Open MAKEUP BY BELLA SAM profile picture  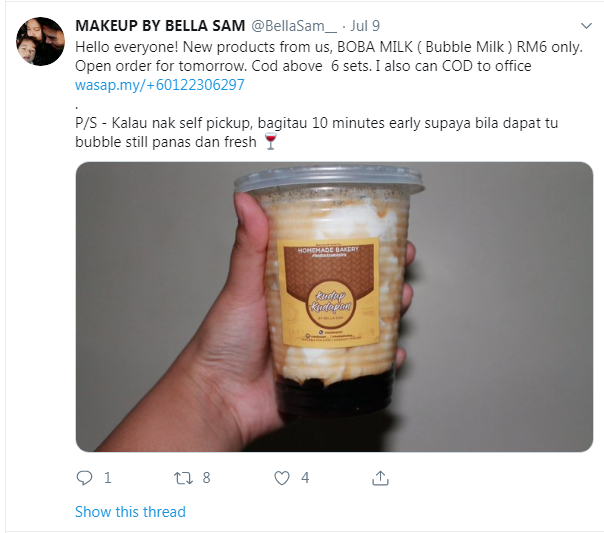pyautogui.click(x=40, y=42)
